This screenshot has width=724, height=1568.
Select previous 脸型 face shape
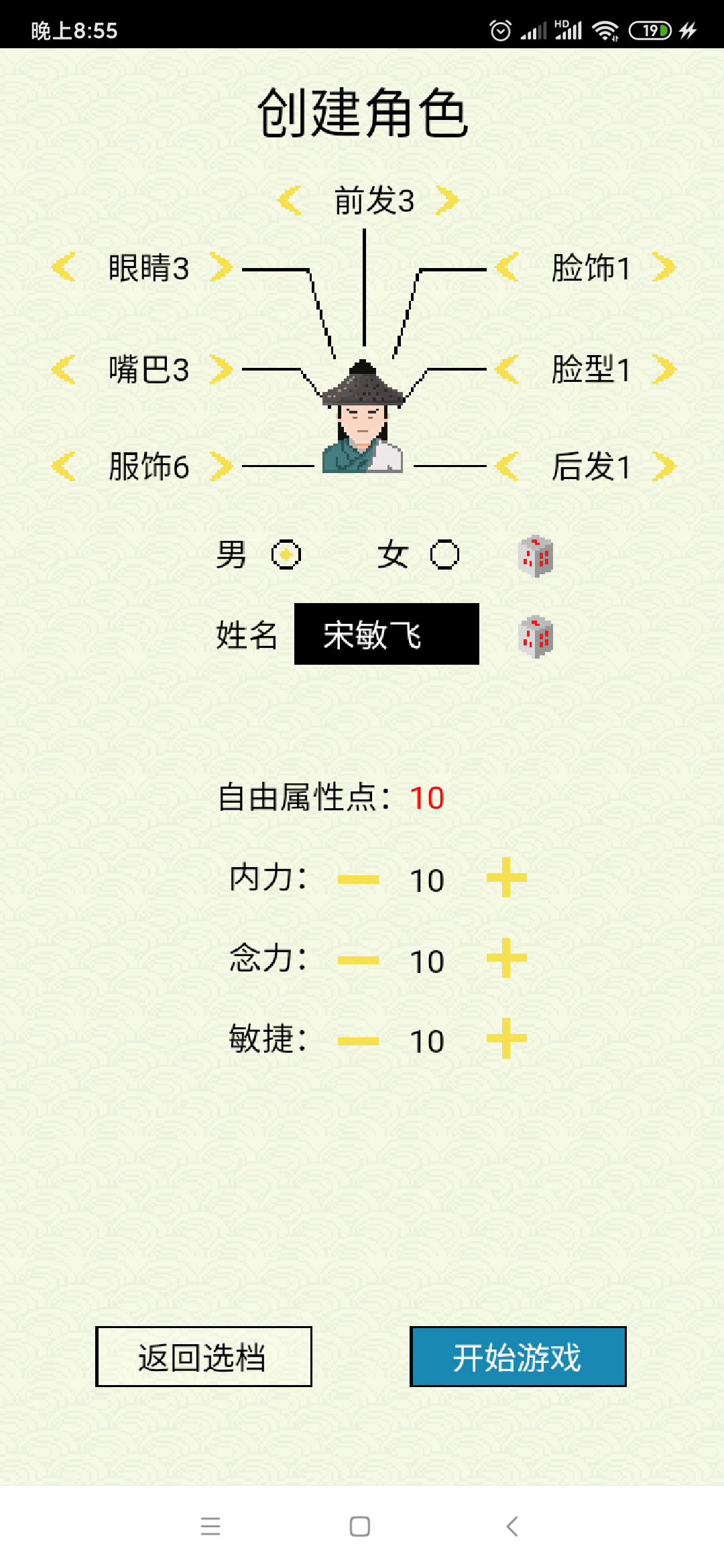click(507, 369)
